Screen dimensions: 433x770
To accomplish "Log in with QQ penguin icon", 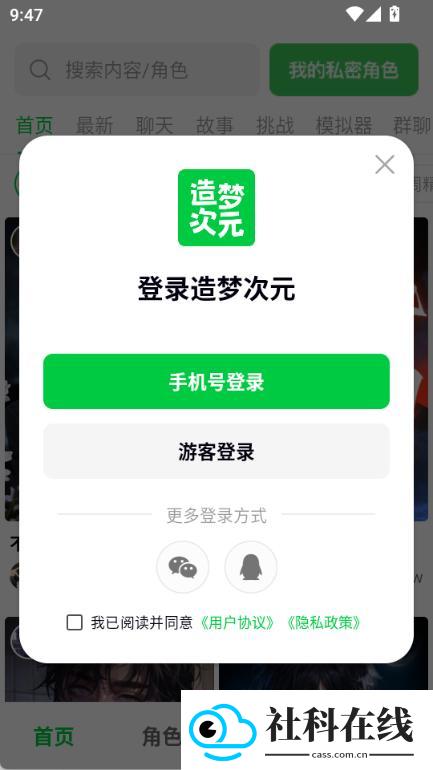I will 251,567.
